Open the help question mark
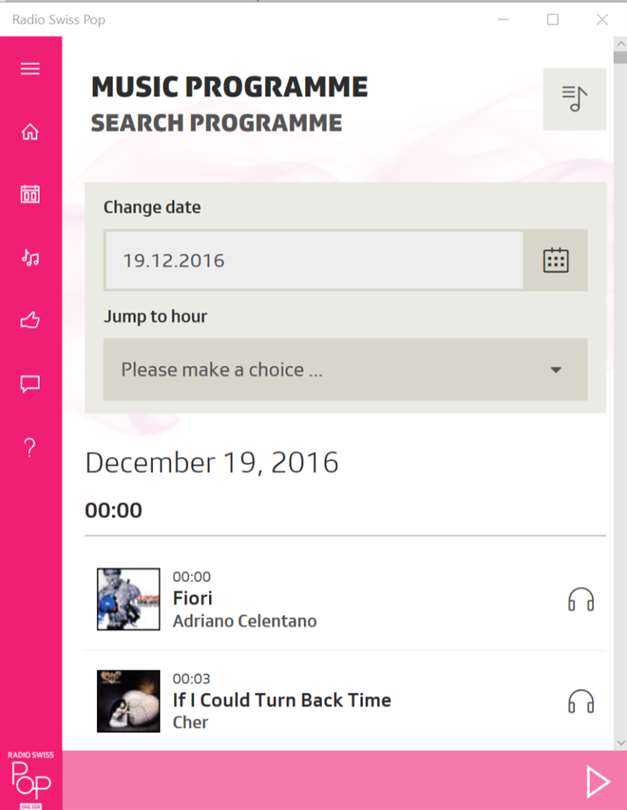 pyautogui.click(x=30, y=447)
